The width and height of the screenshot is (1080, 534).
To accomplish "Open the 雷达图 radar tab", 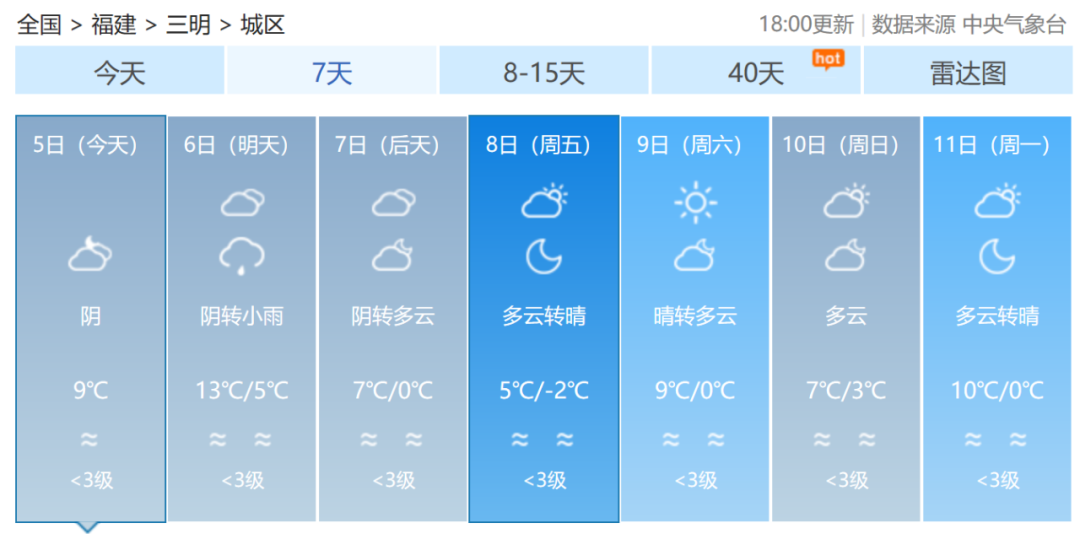I will (967, 72).
